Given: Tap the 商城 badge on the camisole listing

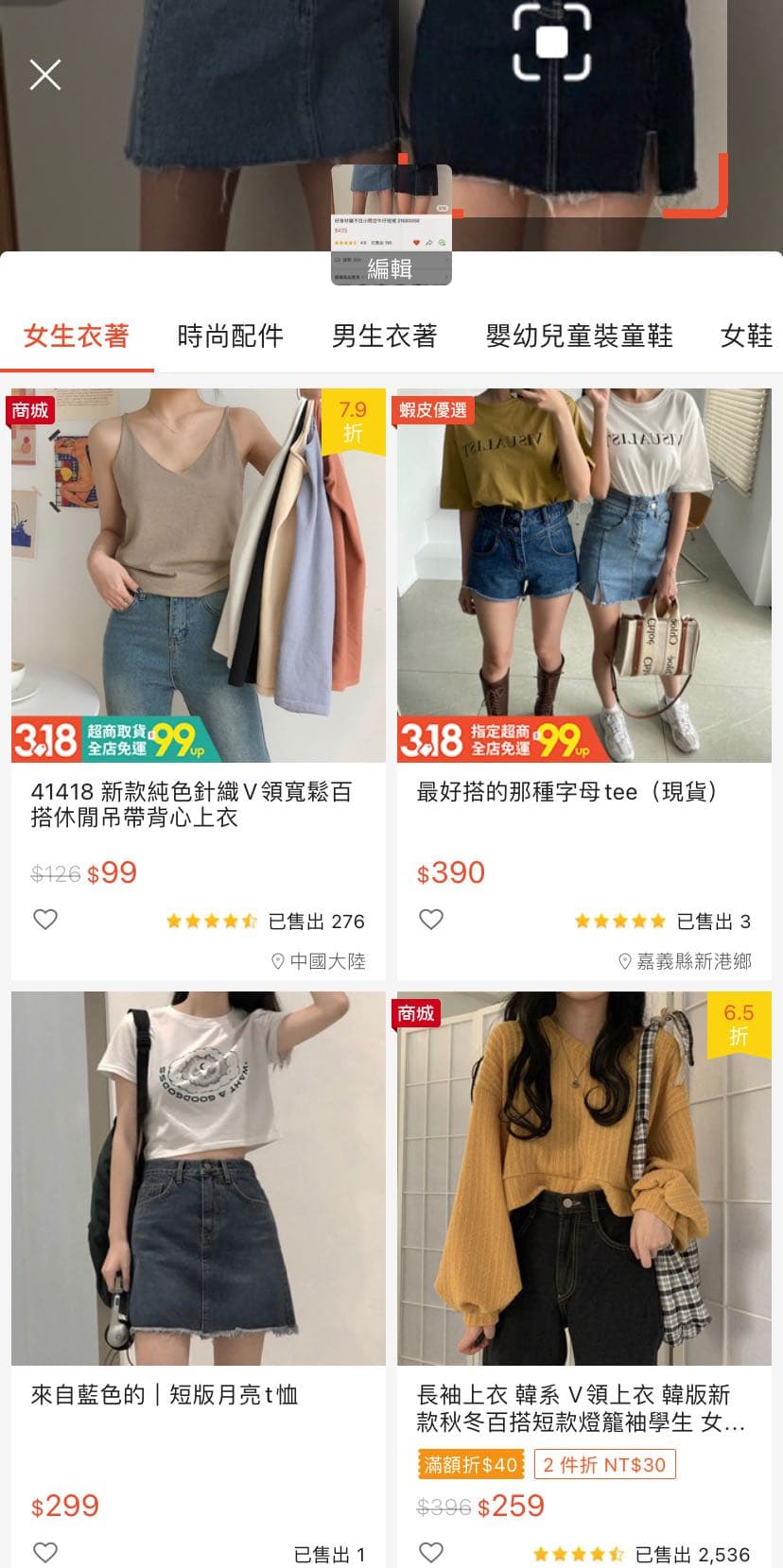Looking at the screenshot, I should (31, 411).
